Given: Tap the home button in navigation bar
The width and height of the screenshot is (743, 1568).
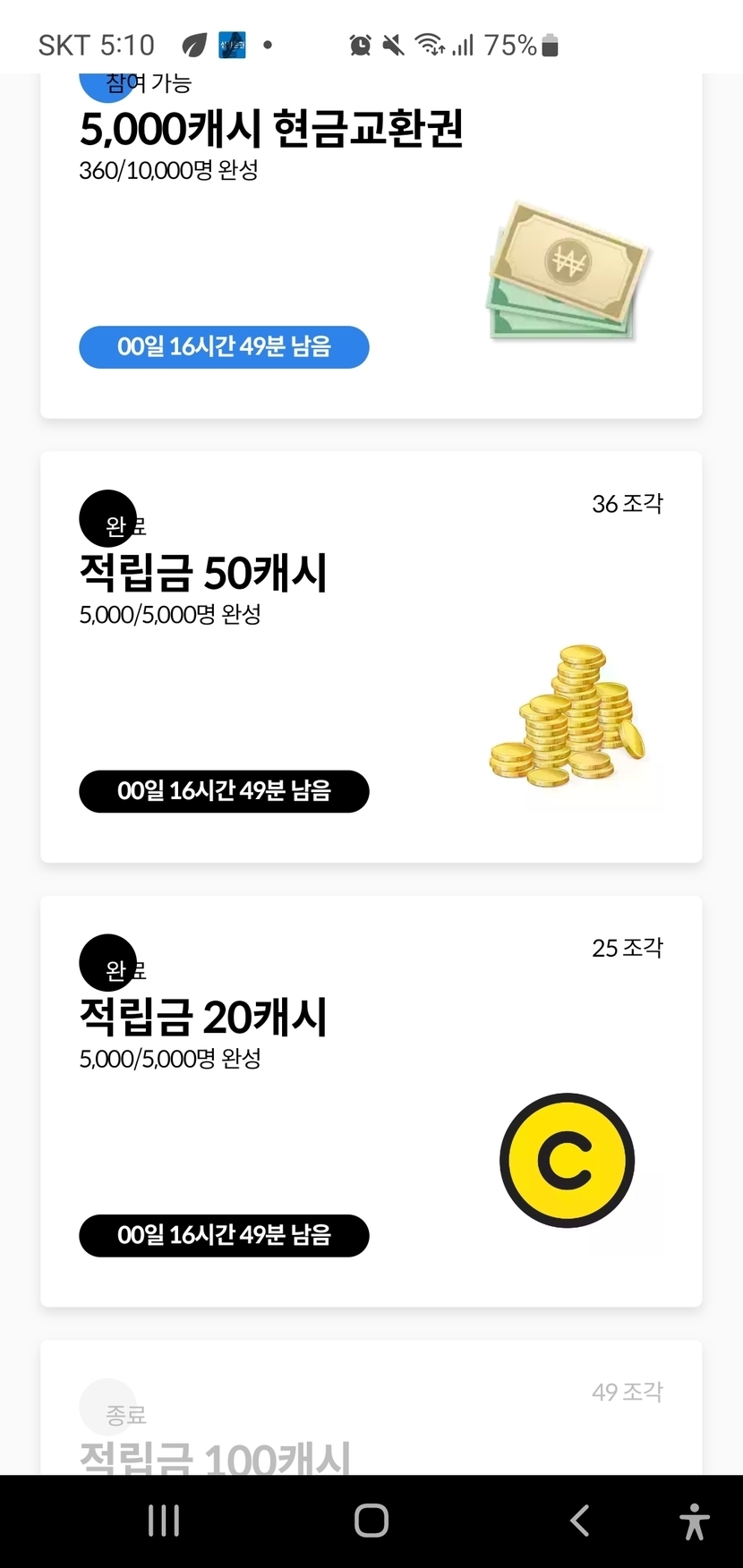Looking at the screenshot, I should pyautogui.click(x=371, y=1521).
